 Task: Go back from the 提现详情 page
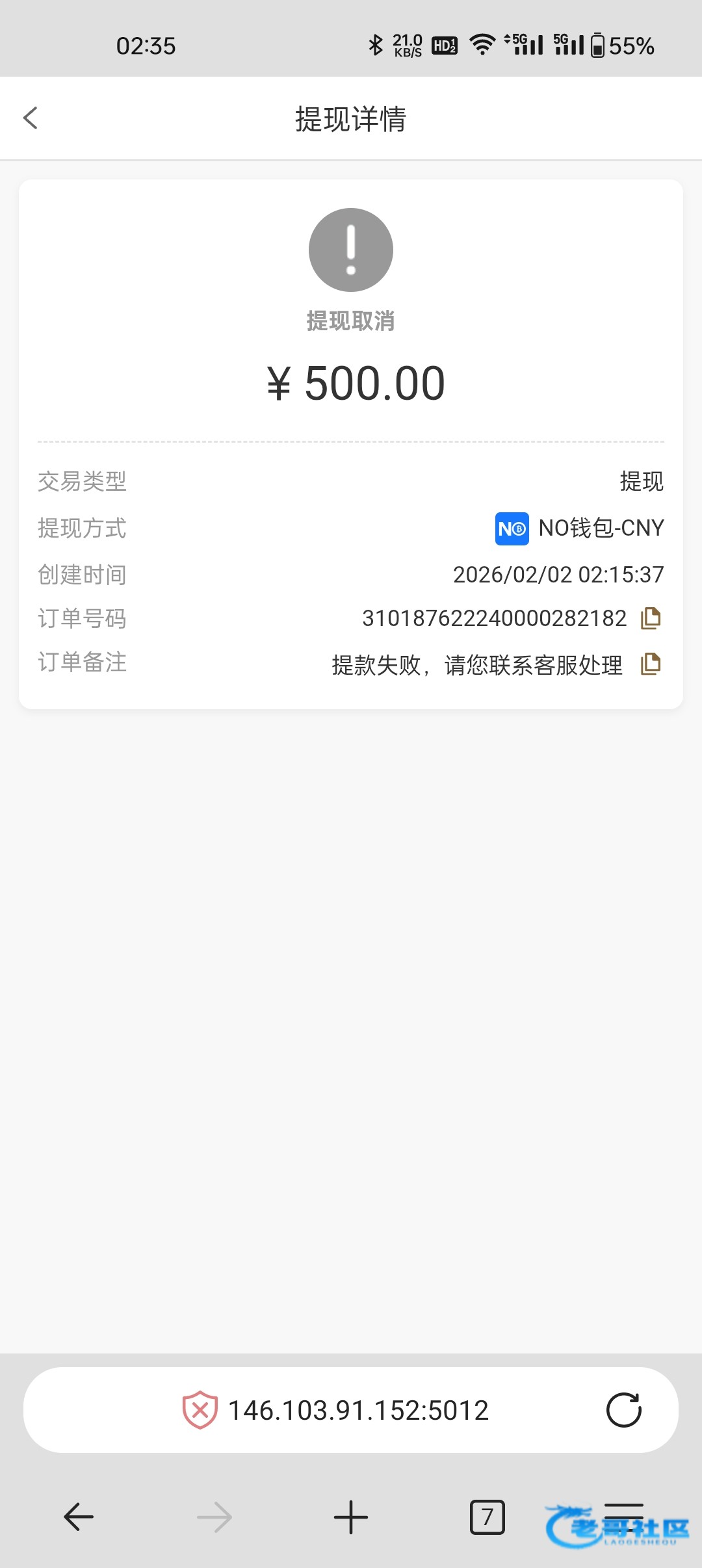point(31,118)
